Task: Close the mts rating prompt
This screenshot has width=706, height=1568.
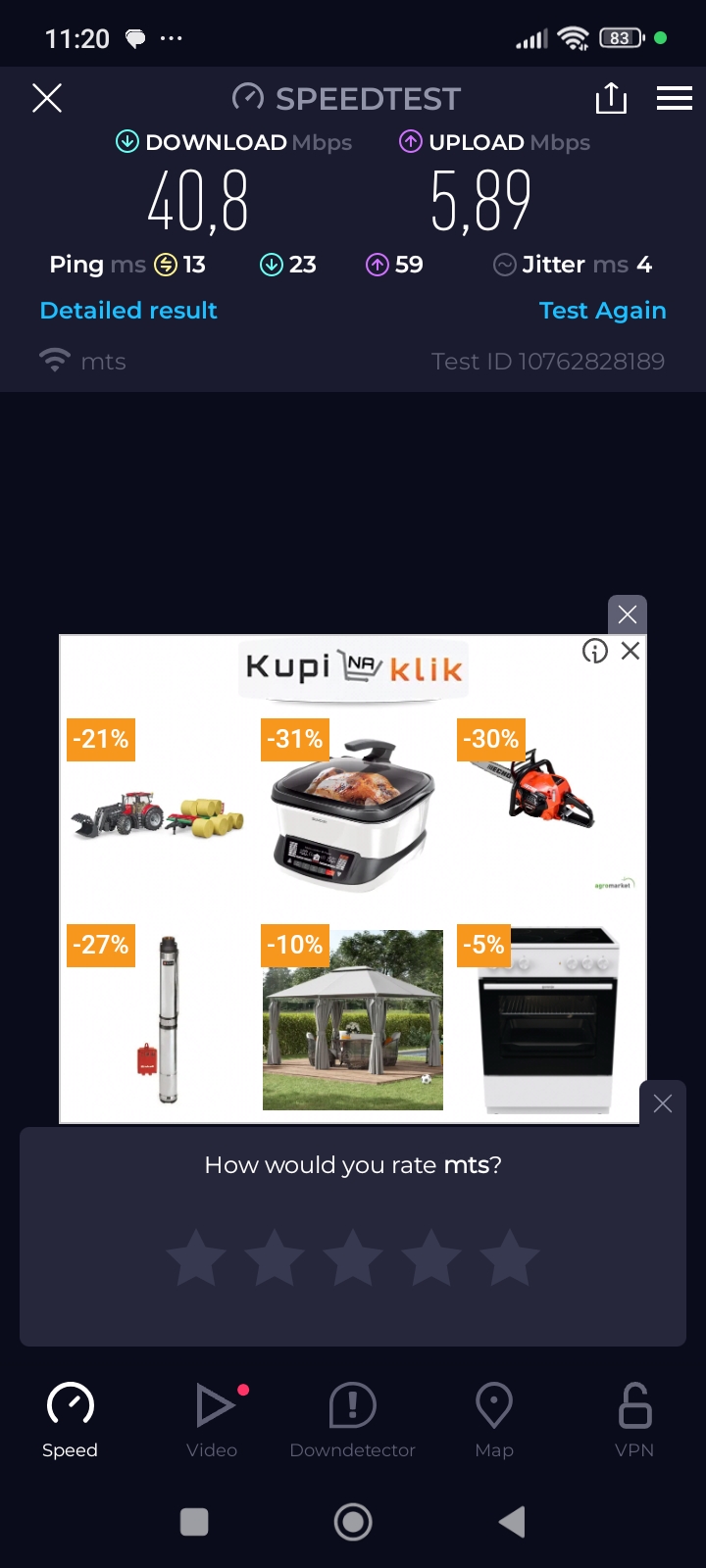Action: 663,1103
